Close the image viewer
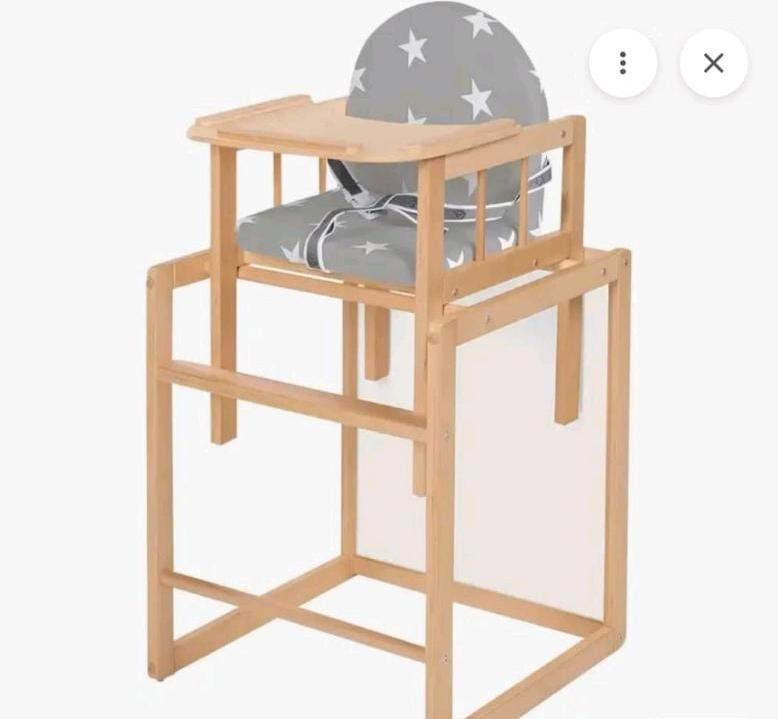The height and width of the screenshot is (719, 778). pyautogui.click(x=713, y=63)
